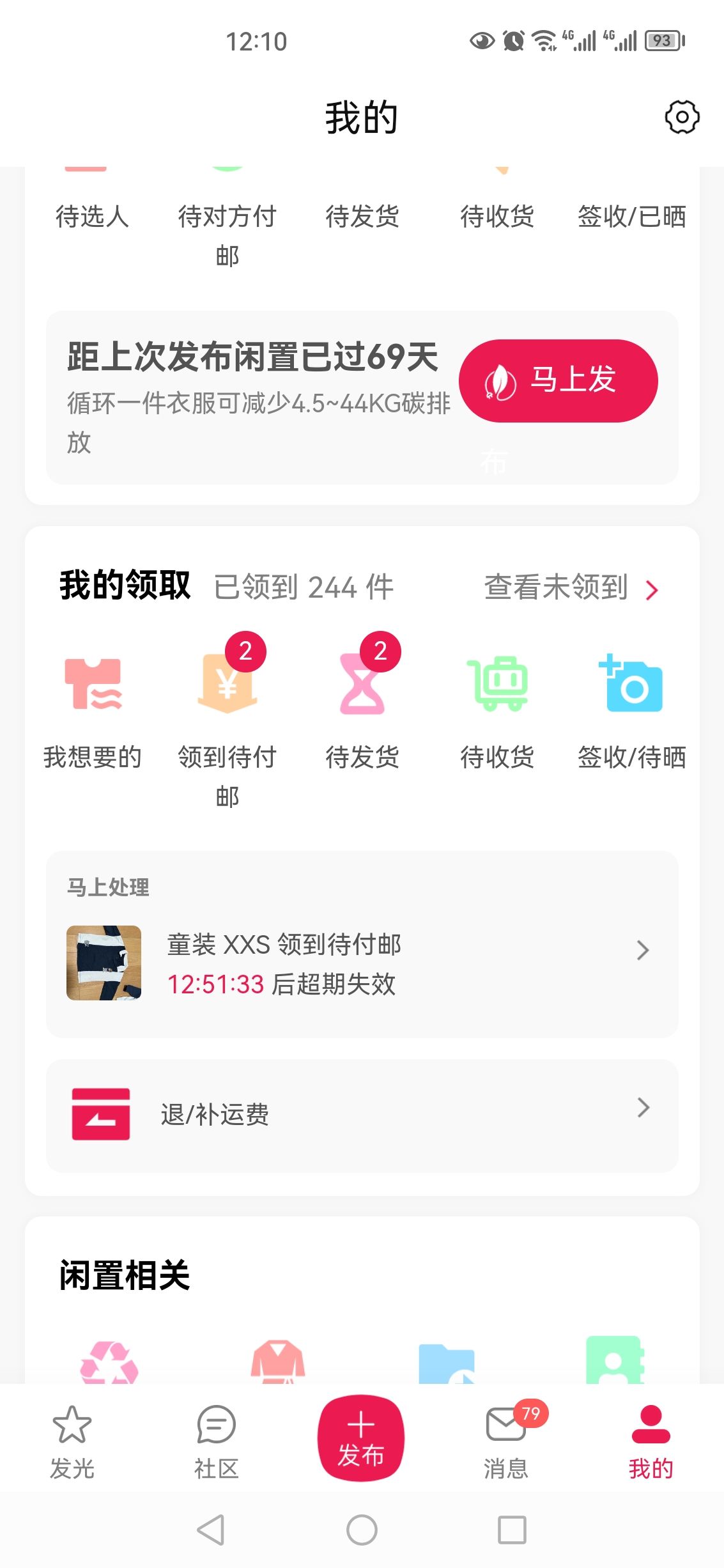The image size is (724, 1568).
Task: Open 签收/已晒 status
Action: (632, 215)
